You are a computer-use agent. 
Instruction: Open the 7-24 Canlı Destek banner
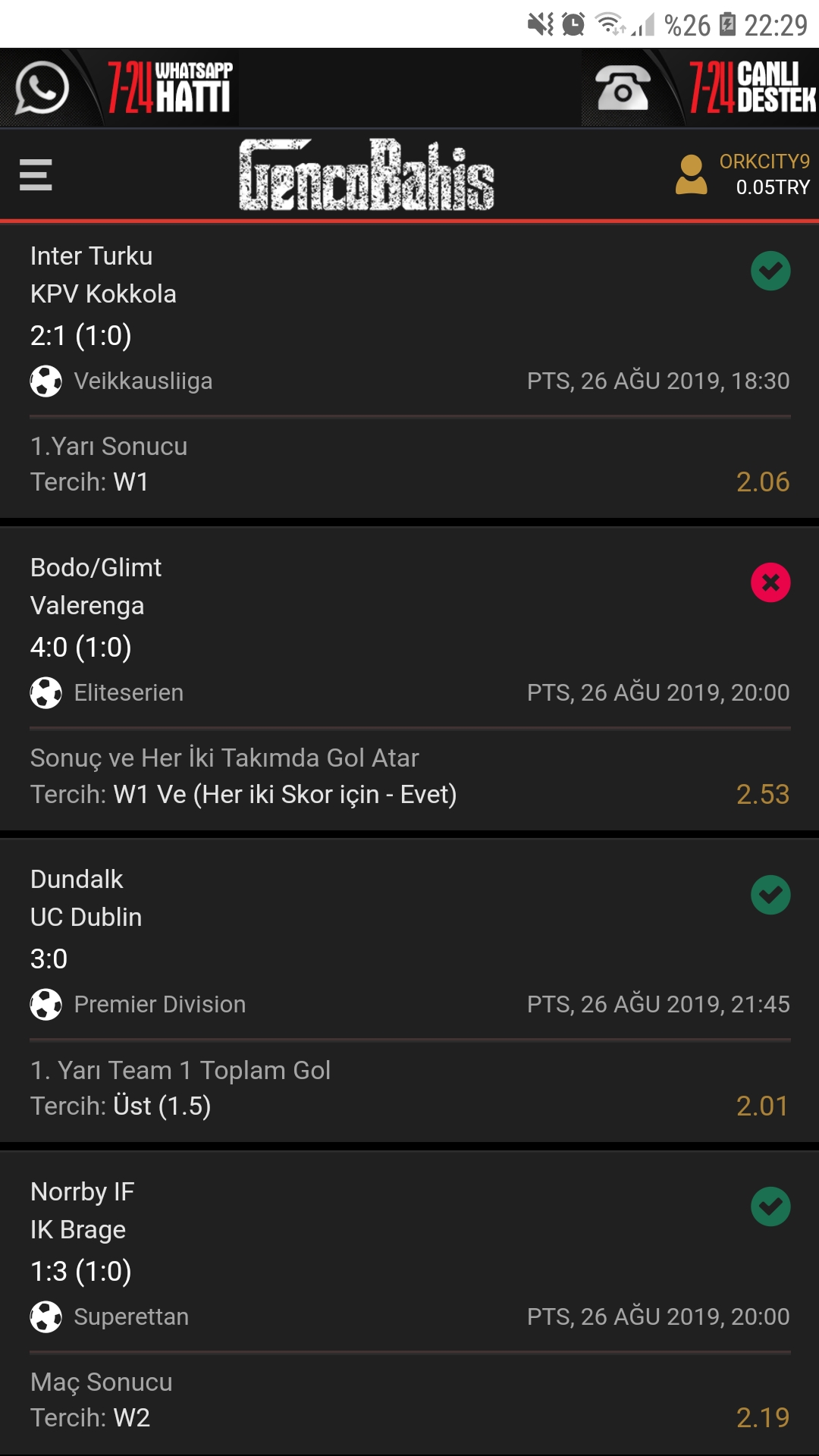(x=699, y=87)
